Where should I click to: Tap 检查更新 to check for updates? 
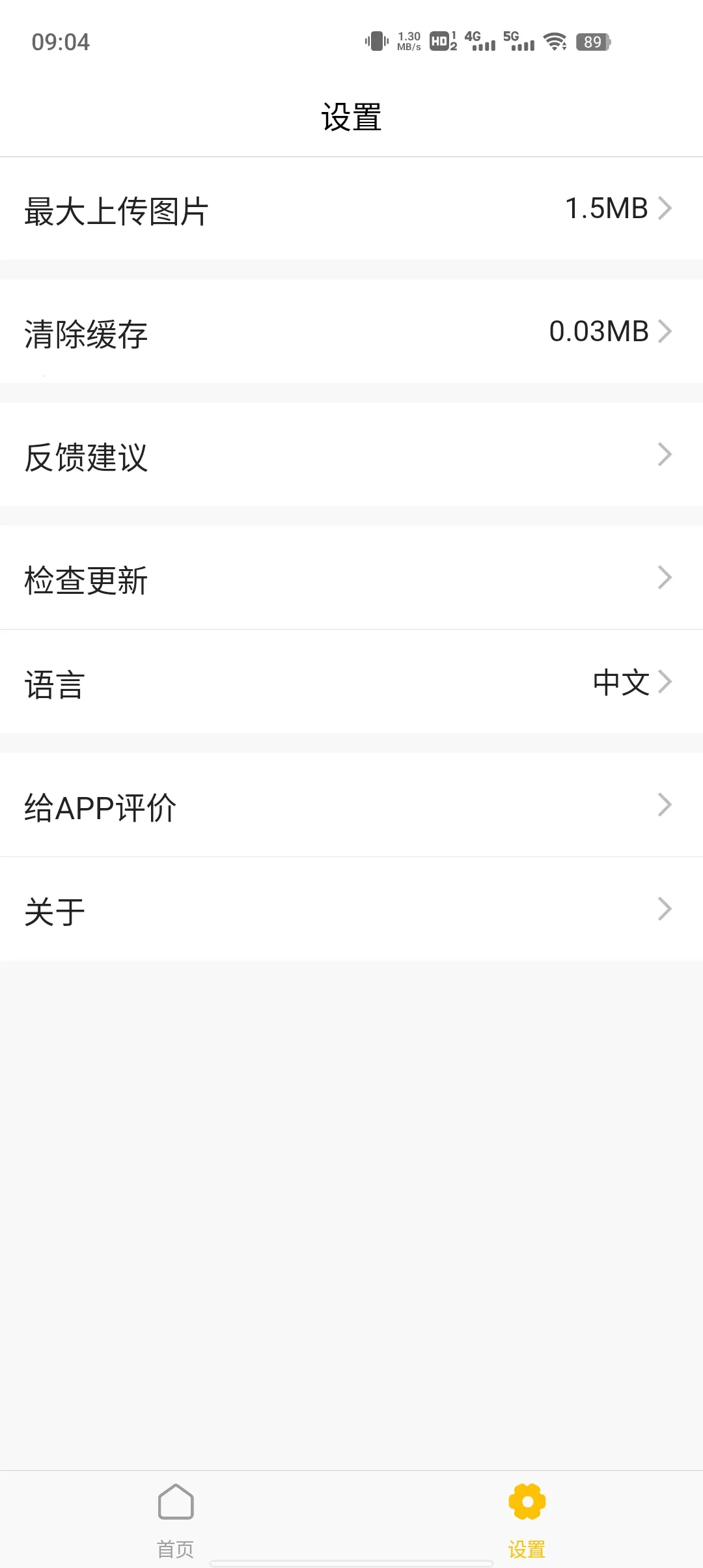[351, 578]
